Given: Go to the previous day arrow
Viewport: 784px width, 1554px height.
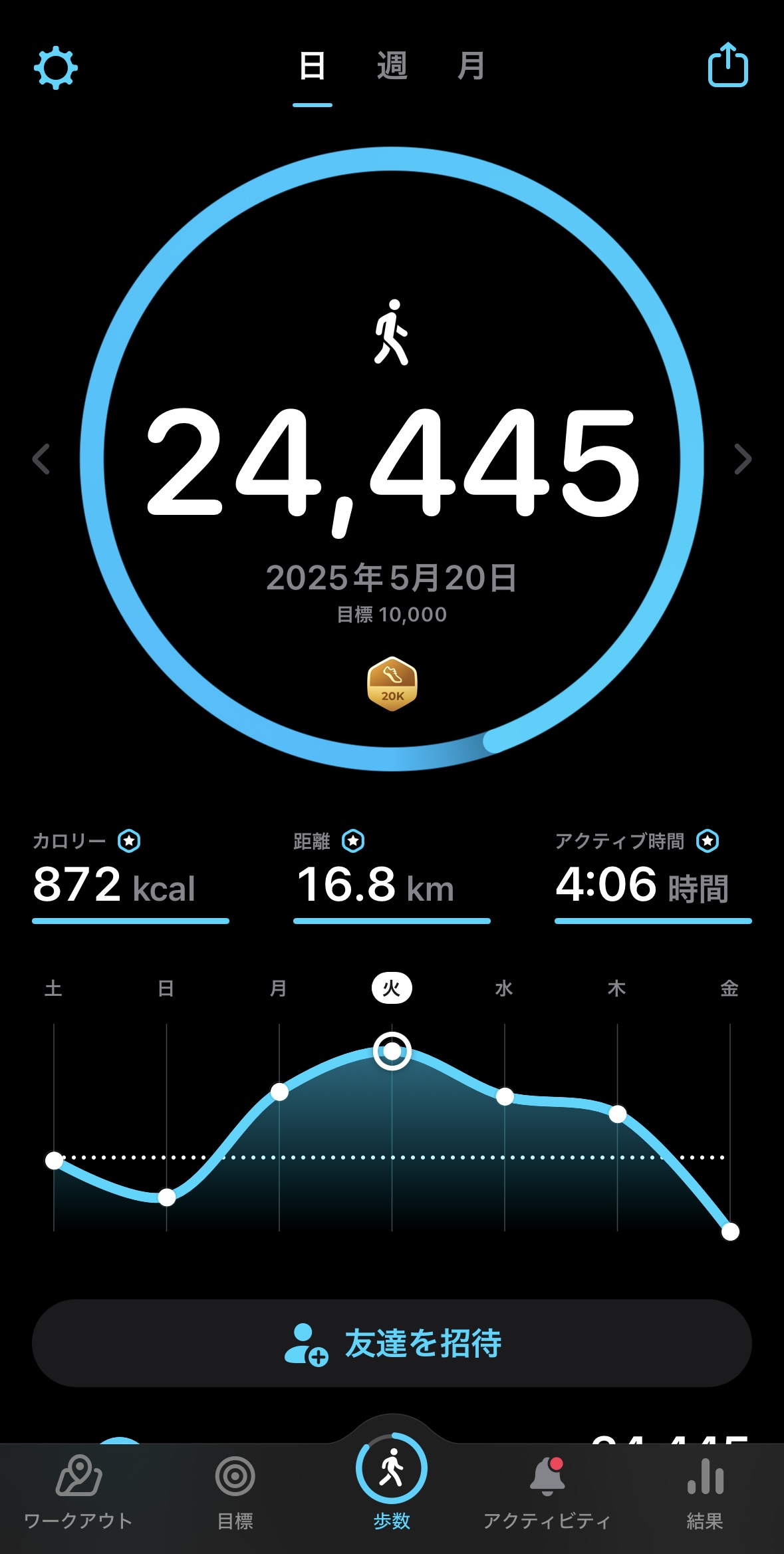Looking at the screenshot, I should [x=41, y=459].
